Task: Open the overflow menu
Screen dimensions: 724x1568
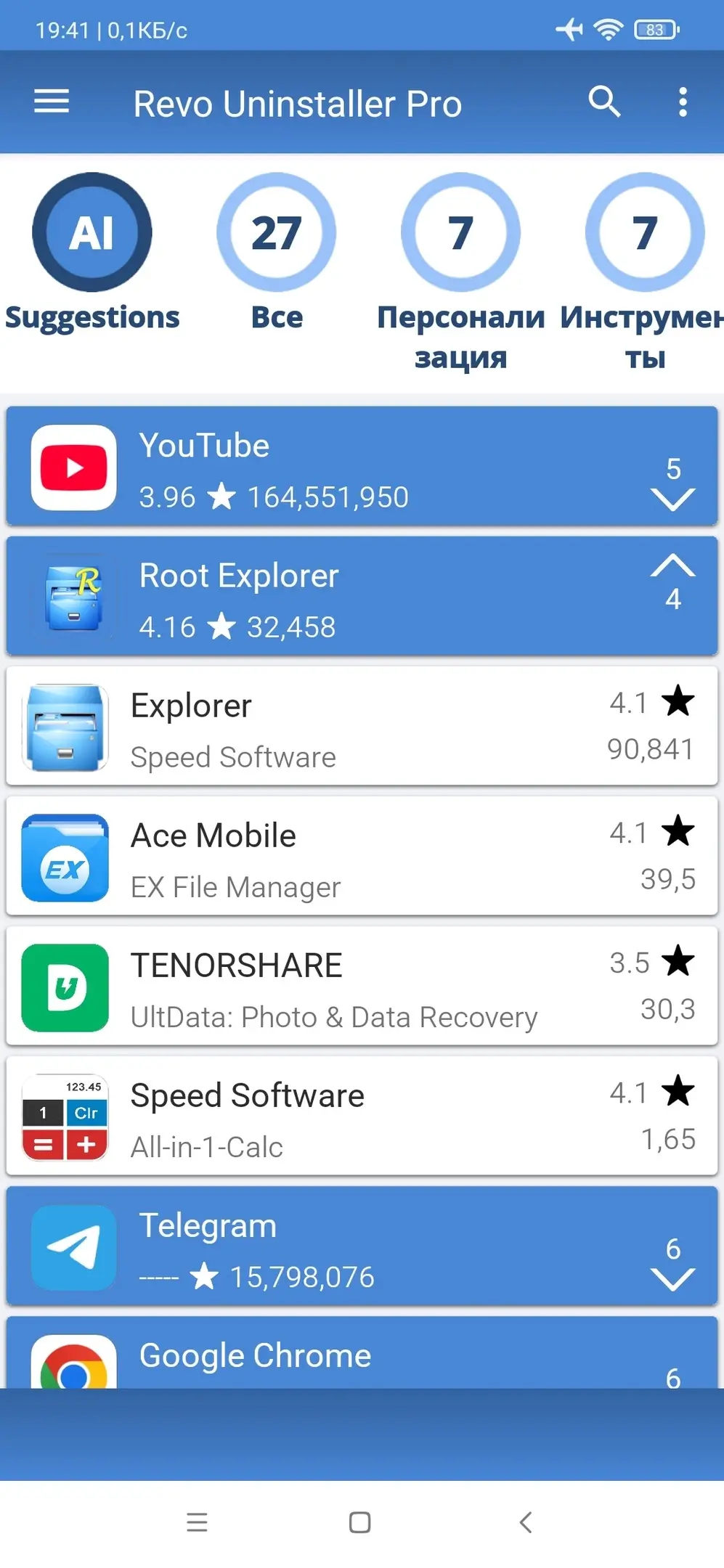Action: coord(682,102)
